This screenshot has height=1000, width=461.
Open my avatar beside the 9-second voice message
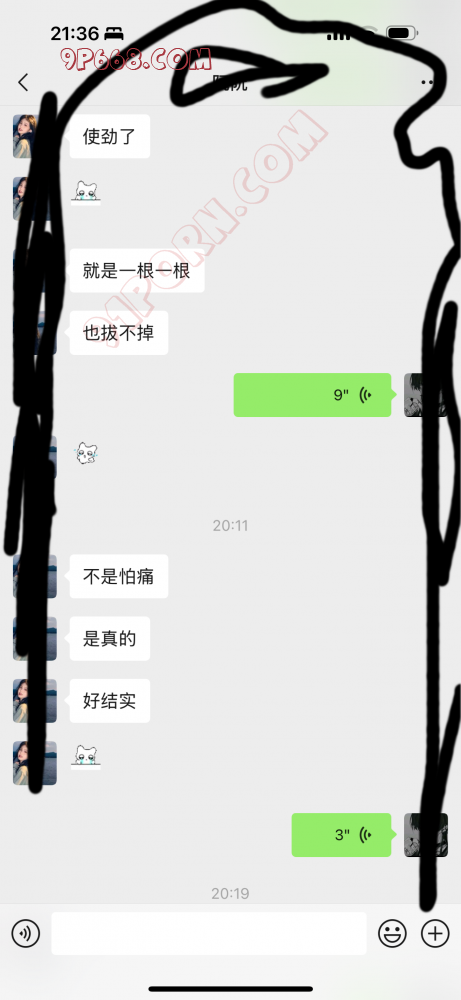426,395
